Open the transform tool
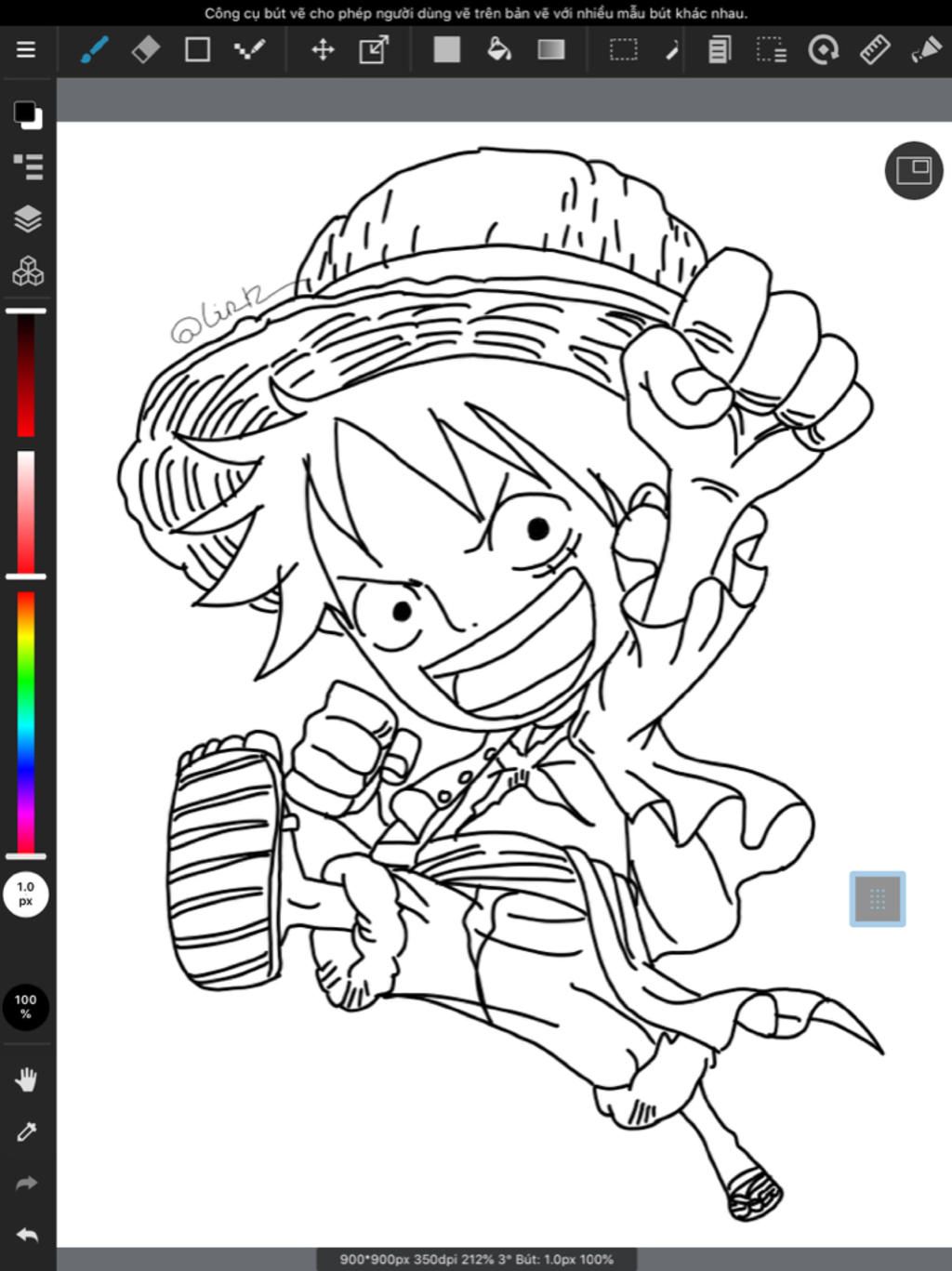 tap(374, 49)
